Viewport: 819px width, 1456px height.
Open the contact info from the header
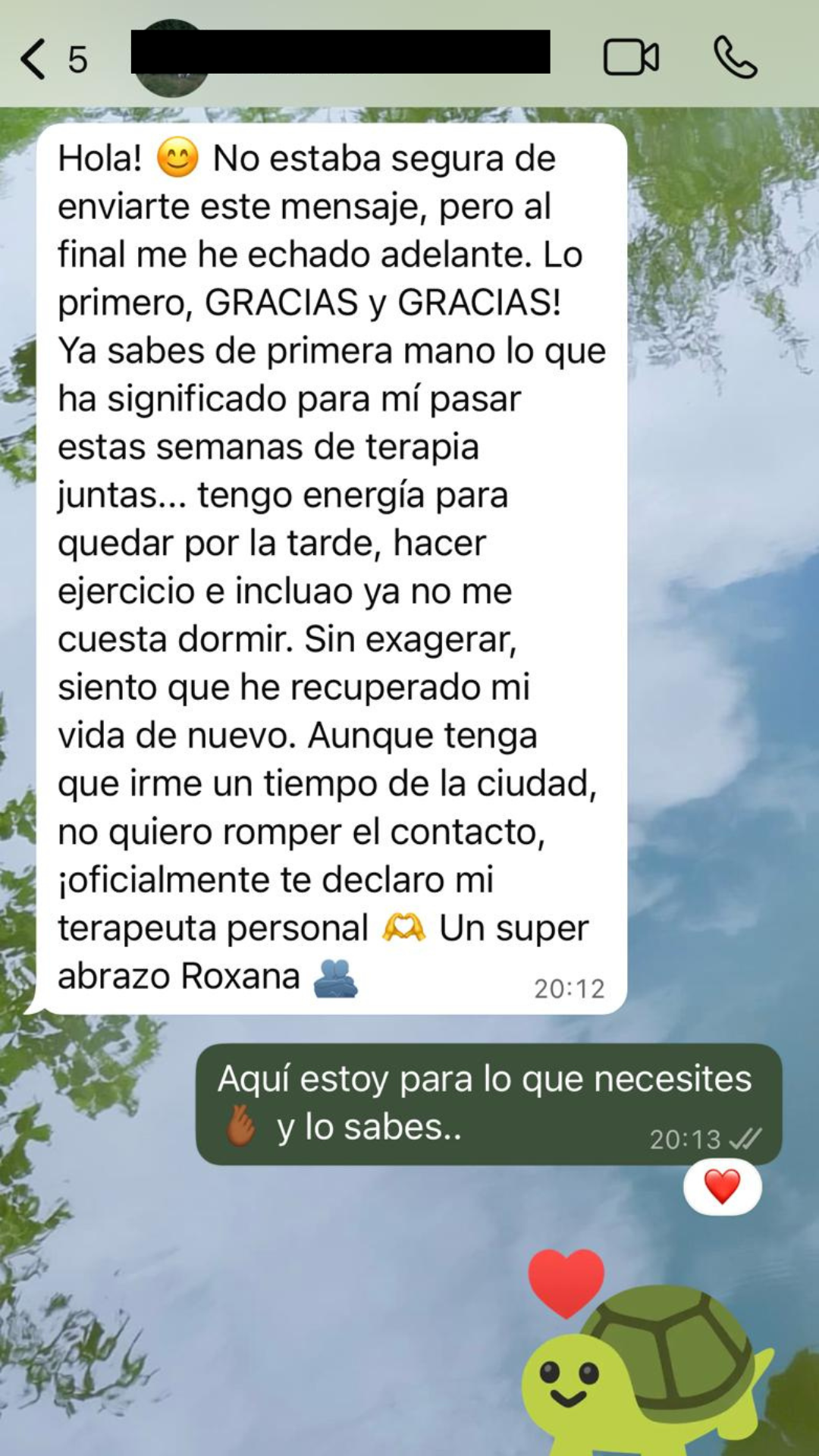coord(340,53)
